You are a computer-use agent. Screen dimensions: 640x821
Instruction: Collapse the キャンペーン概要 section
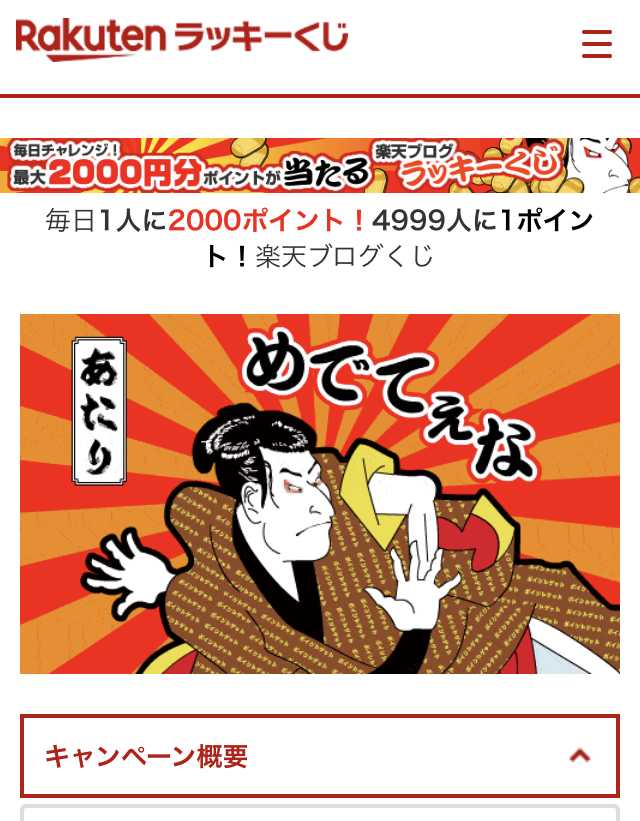578,756
